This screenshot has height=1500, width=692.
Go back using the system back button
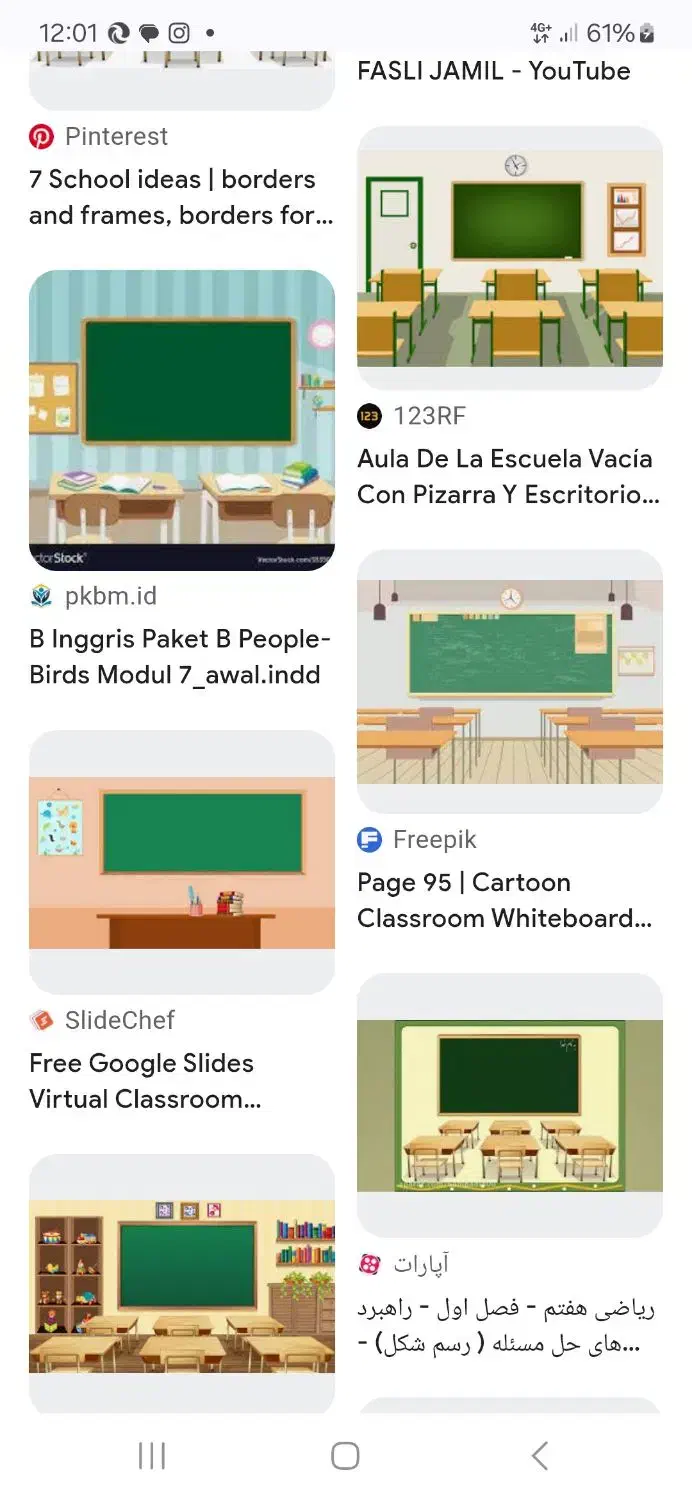pyautogui.click(x=540, y=1456)
